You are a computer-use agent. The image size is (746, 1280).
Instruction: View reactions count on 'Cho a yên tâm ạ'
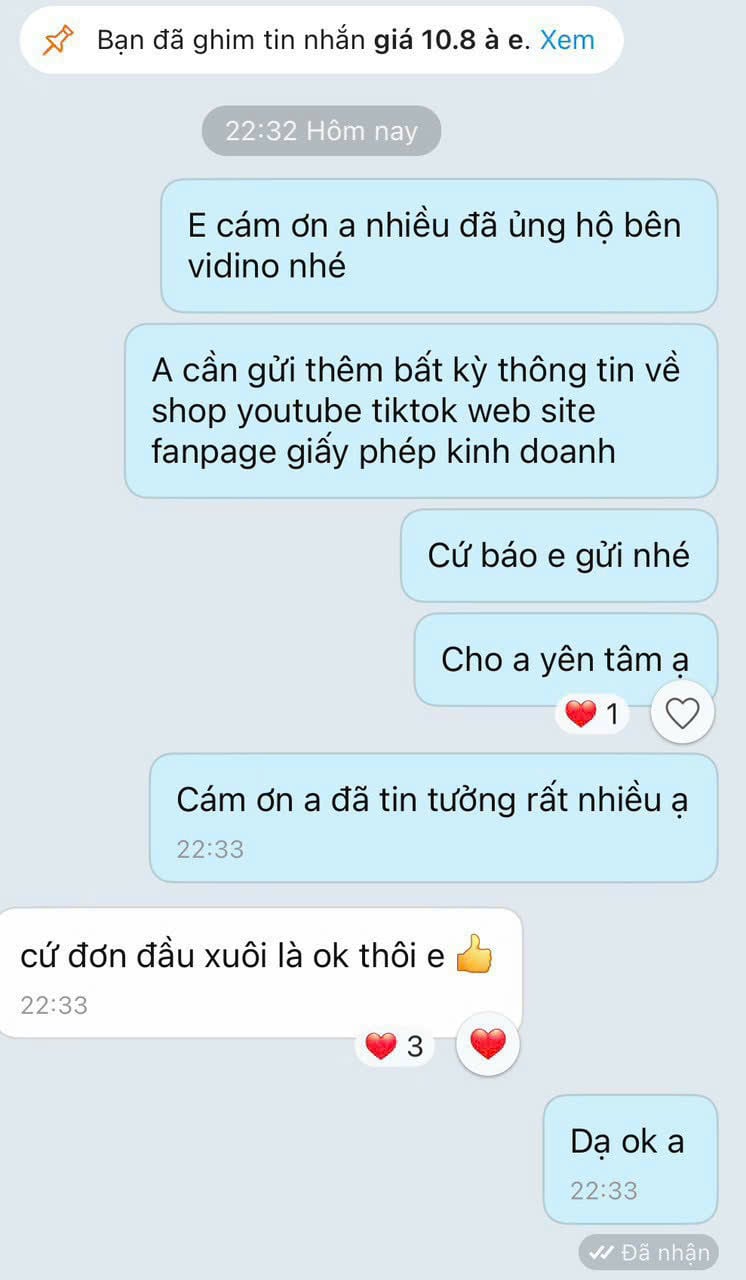click(x=593, y=714)
